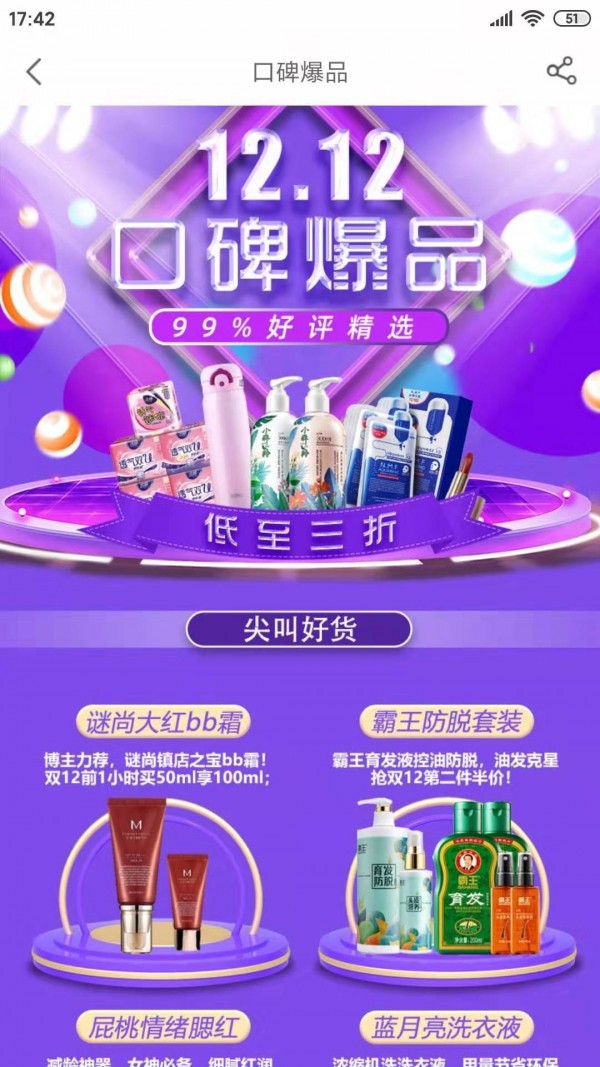The width and height of the screenshot is (600, 1067).
Task: Go back using the top-left arrow
Action: [x=33, y=71]
